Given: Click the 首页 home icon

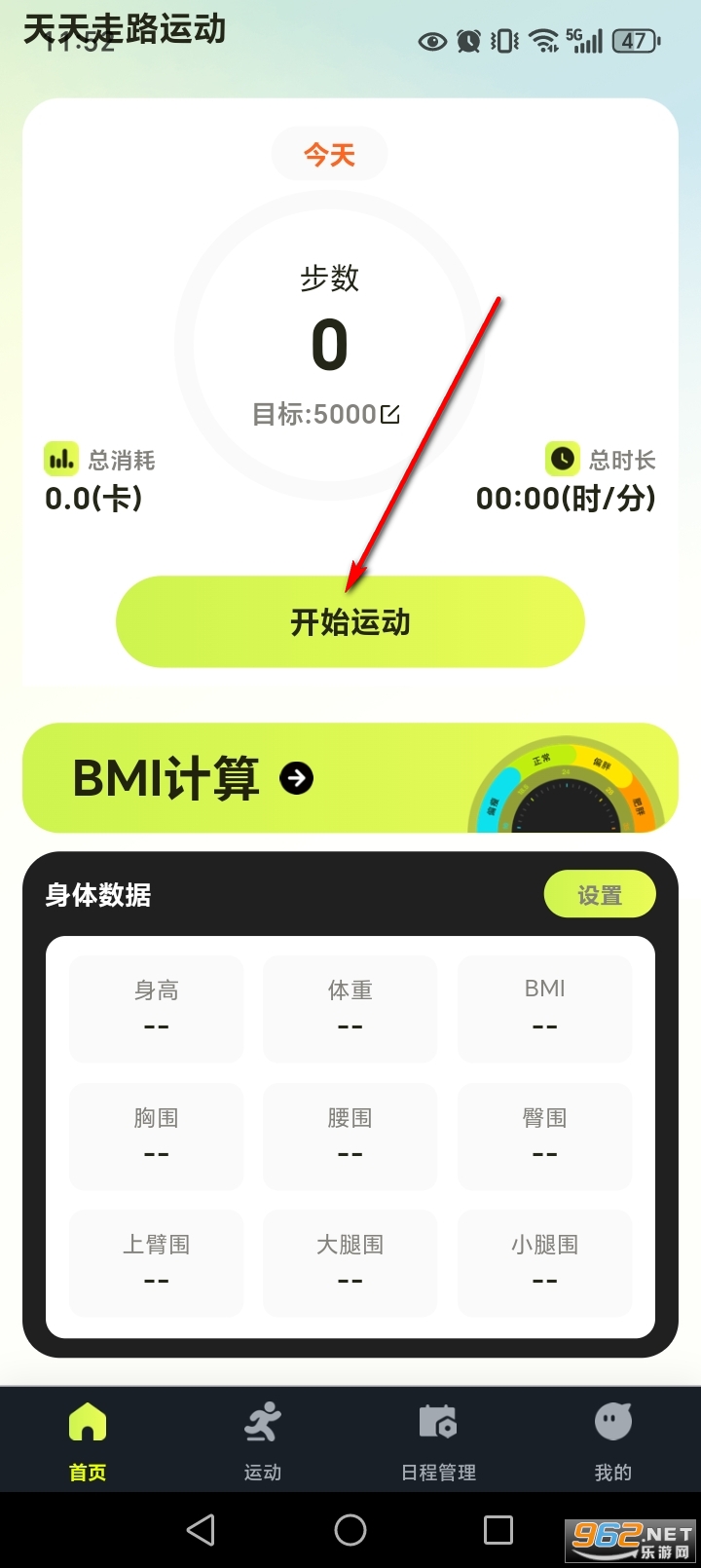Looking at the screenshot, I should tap(87, 1423).
